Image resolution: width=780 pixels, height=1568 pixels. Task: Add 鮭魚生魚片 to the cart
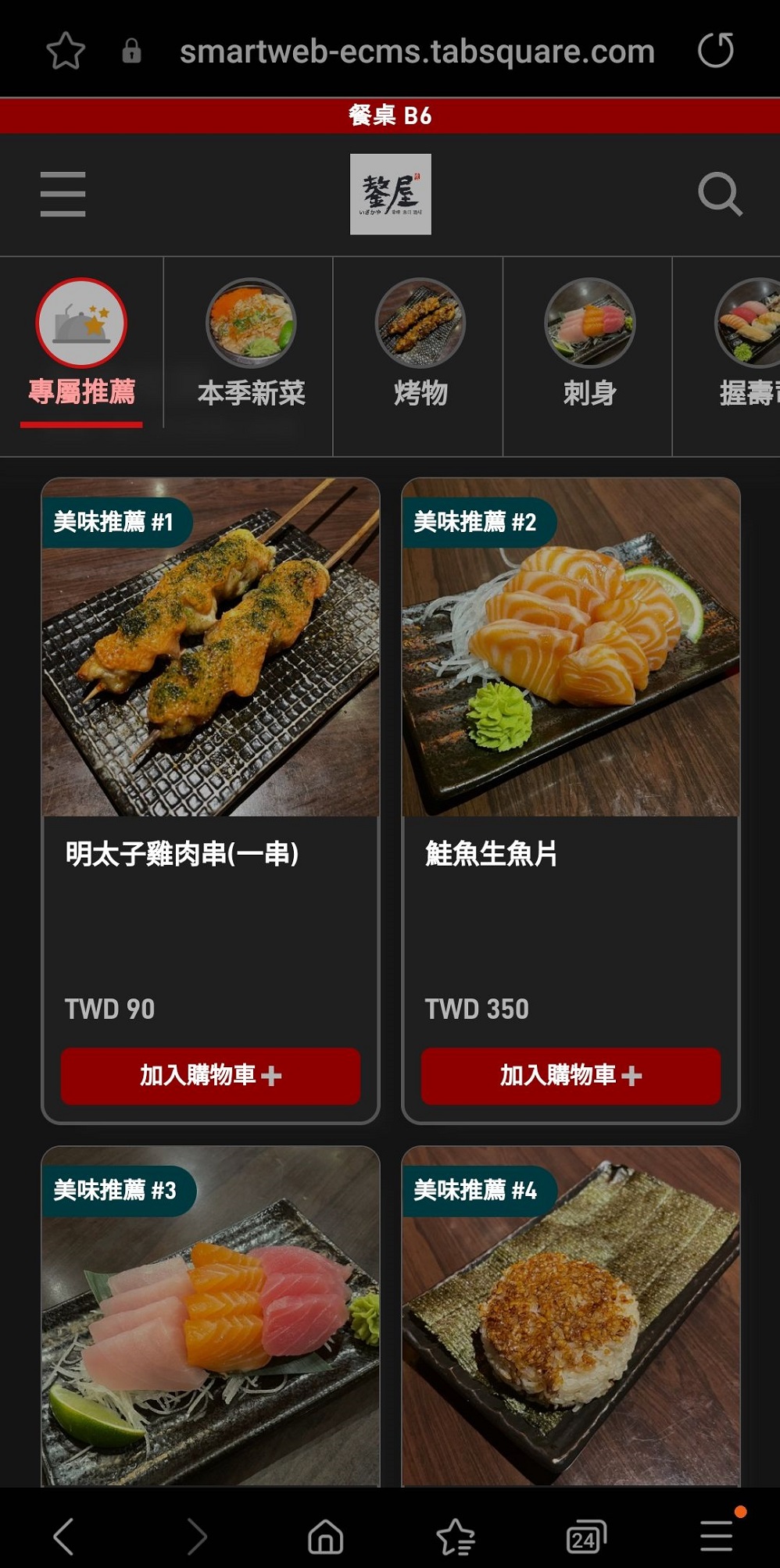pos(571,1076)
